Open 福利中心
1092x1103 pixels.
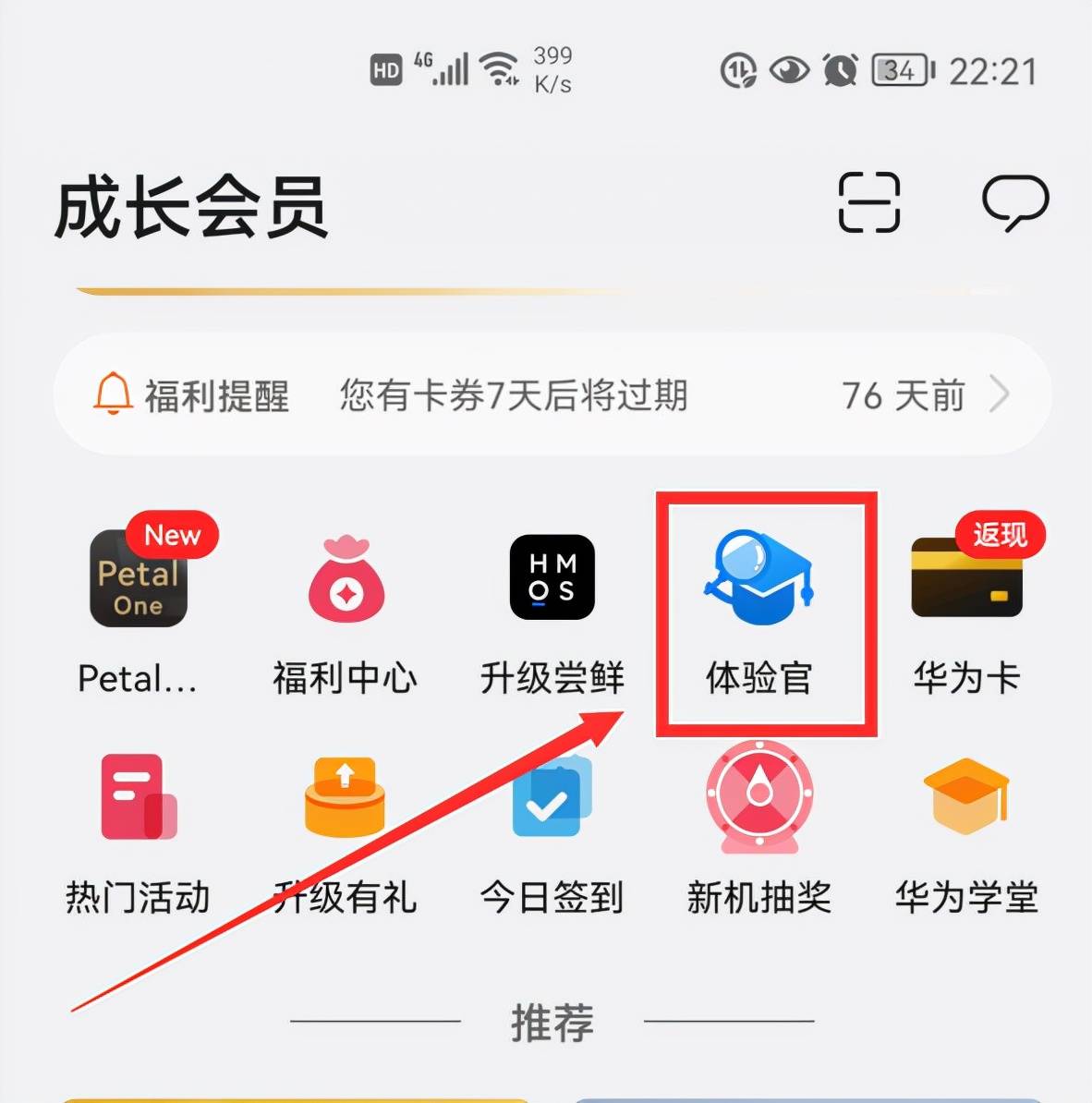click(346, 578)
